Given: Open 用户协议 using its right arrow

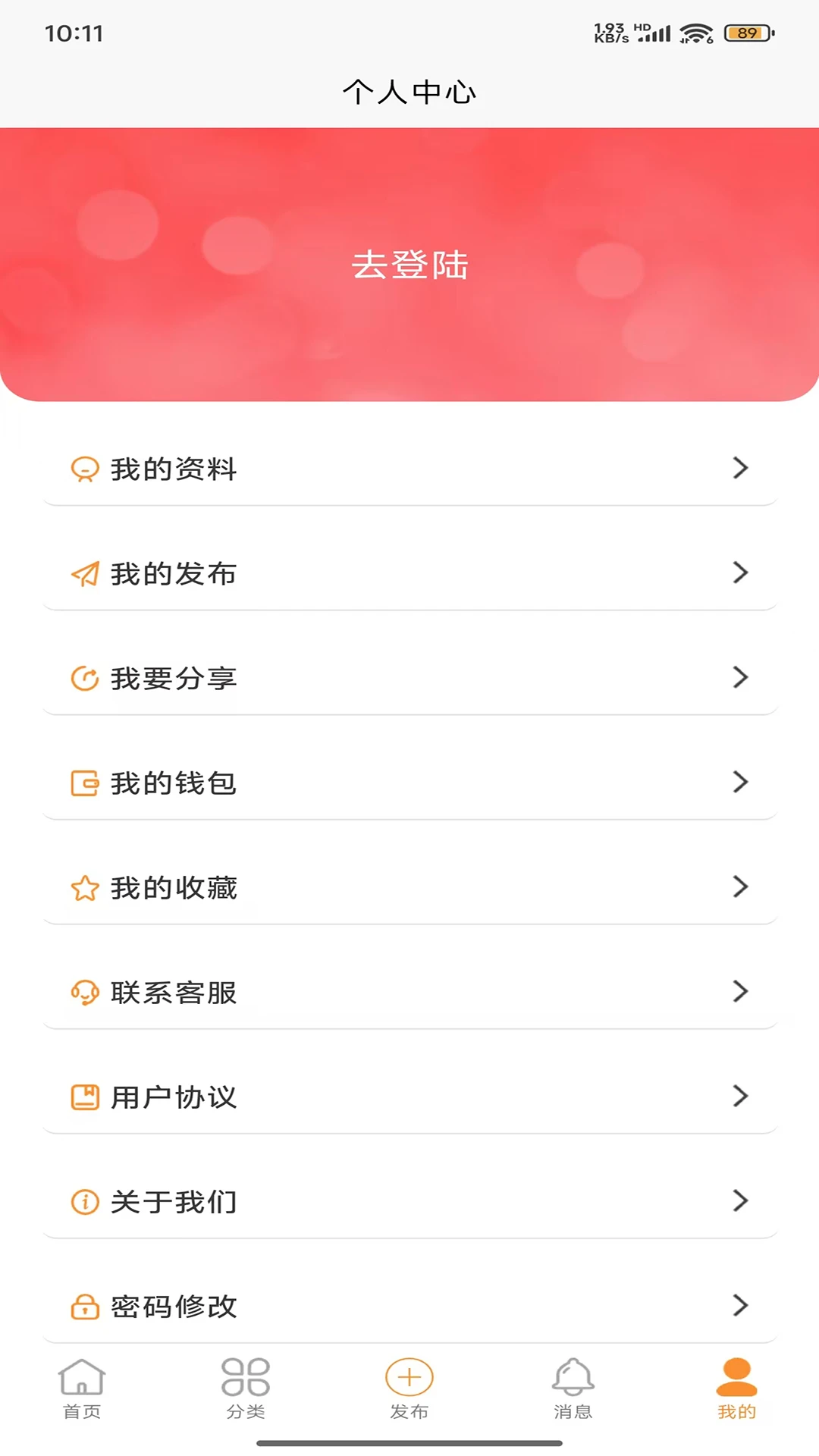Looking at the screenshot, I should [x=740, y=1097].
